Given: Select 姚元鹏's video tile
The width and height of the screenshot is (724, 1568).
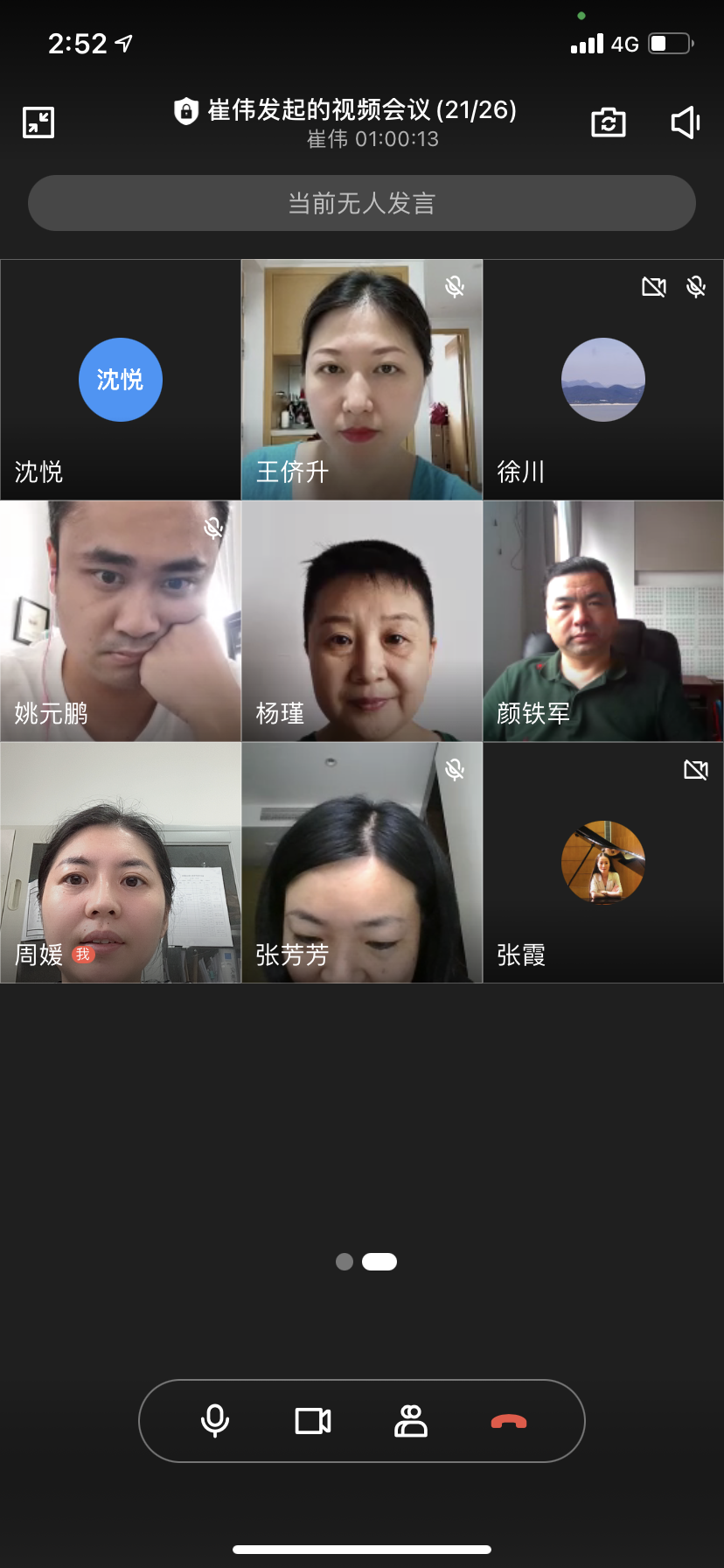Looking at the screenshot, I should 121,621.
